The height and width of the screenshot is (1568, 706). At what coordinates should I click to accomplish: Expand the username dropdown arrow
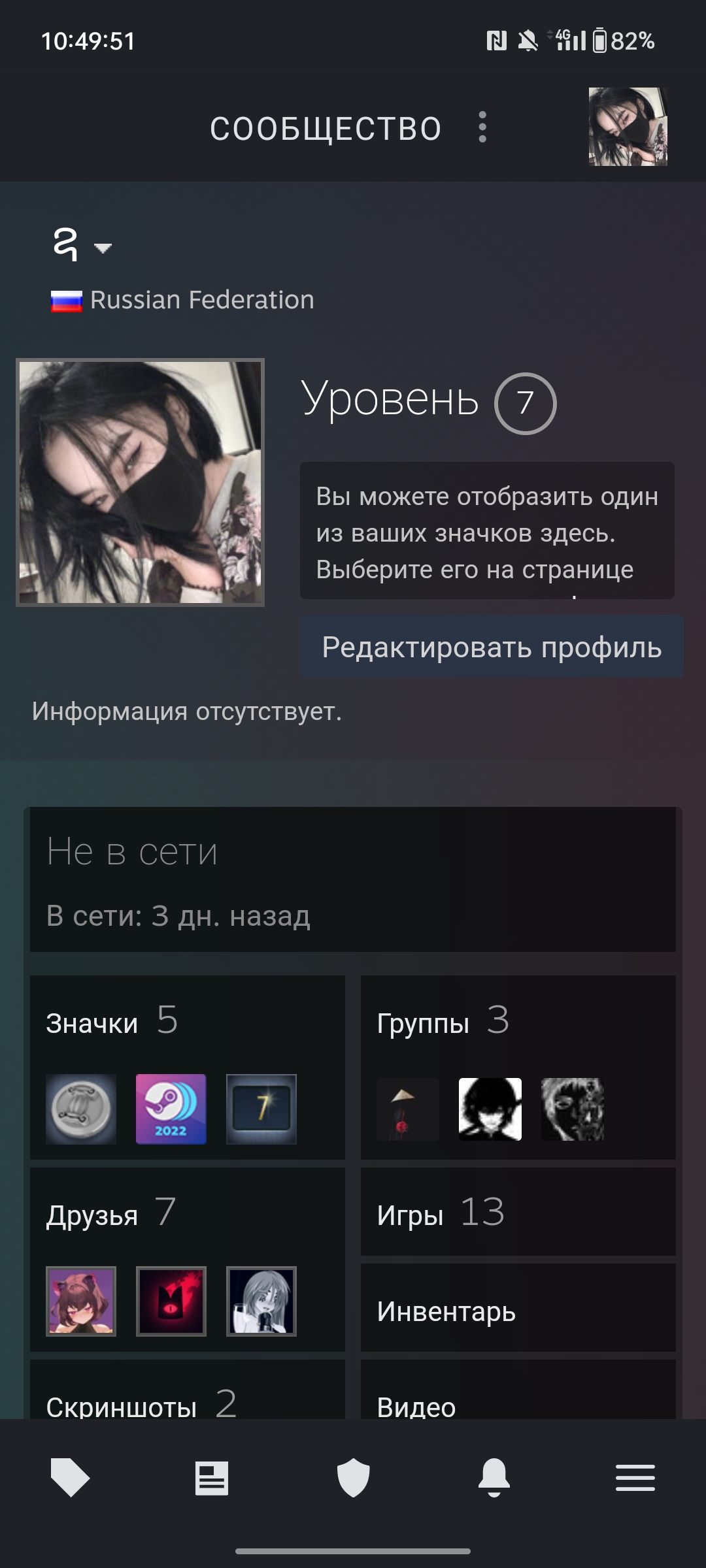[103, 248]
